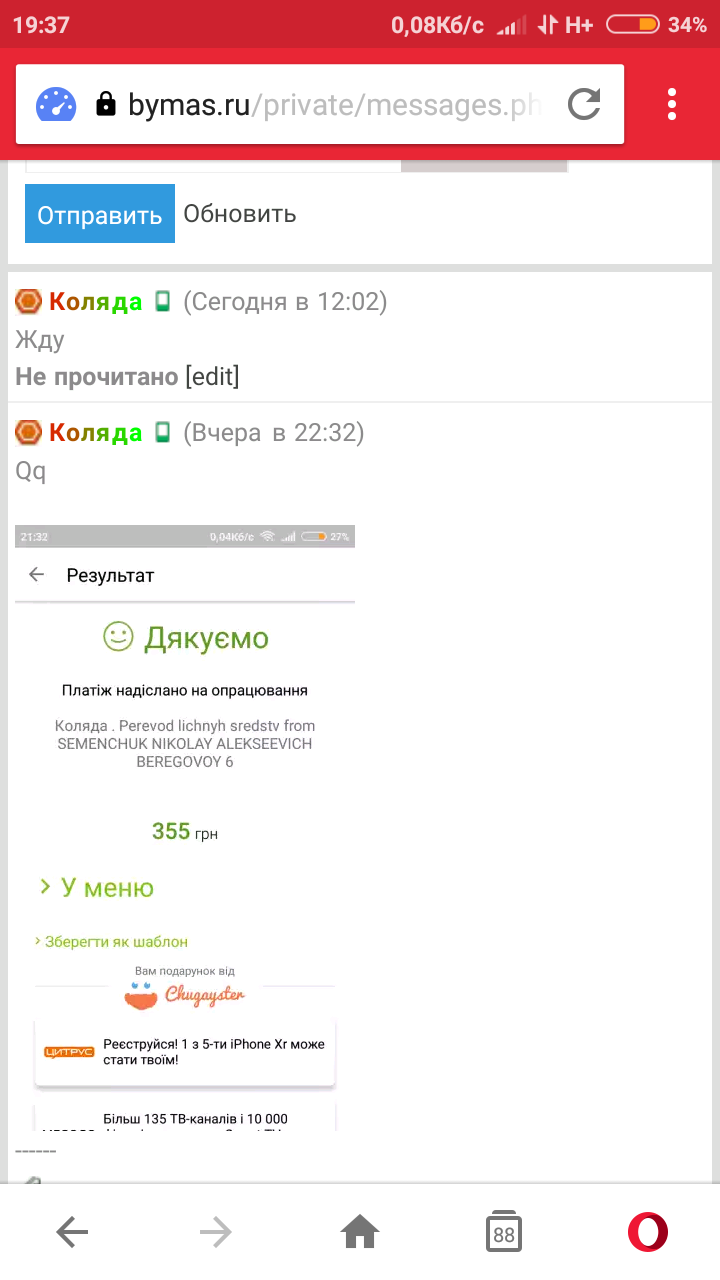Tap the Обновить refresh link
This screenshot has height=1280, width=720.
pyautogui.click(x=240, y=214)
